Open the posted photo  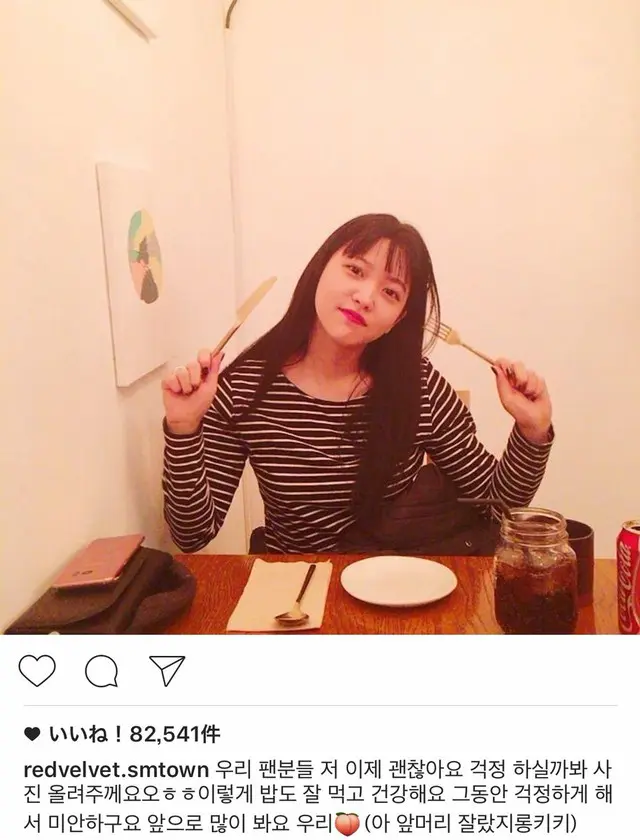320,318
